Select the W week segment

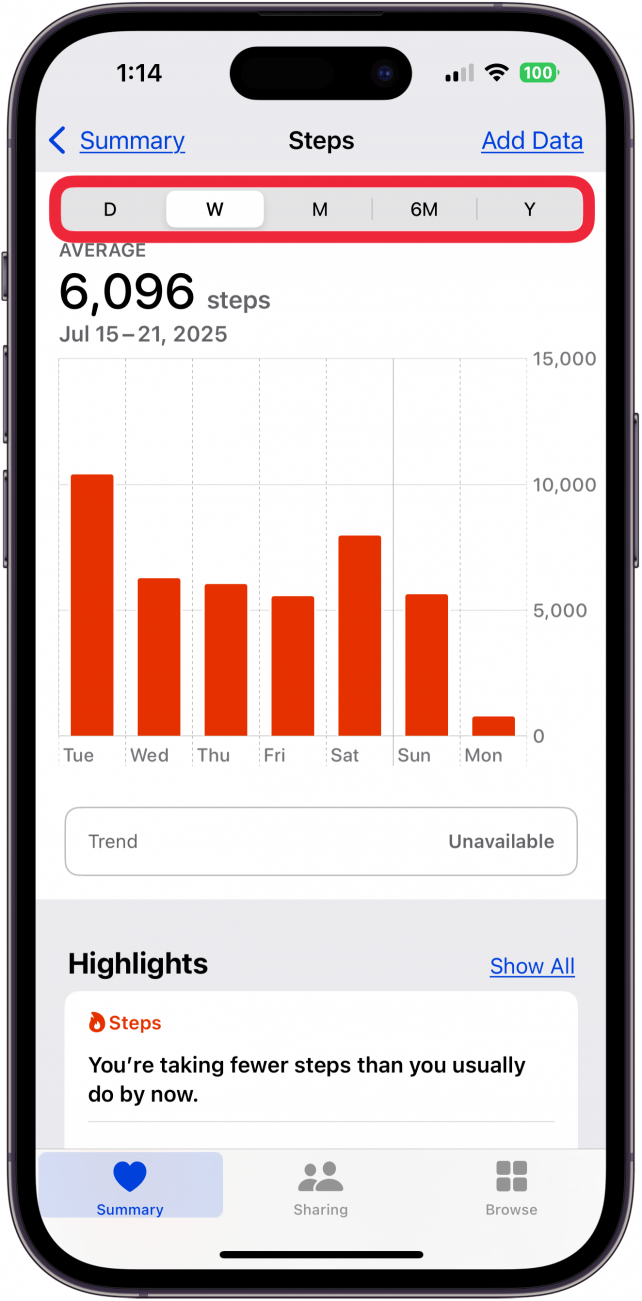(215, 209)
